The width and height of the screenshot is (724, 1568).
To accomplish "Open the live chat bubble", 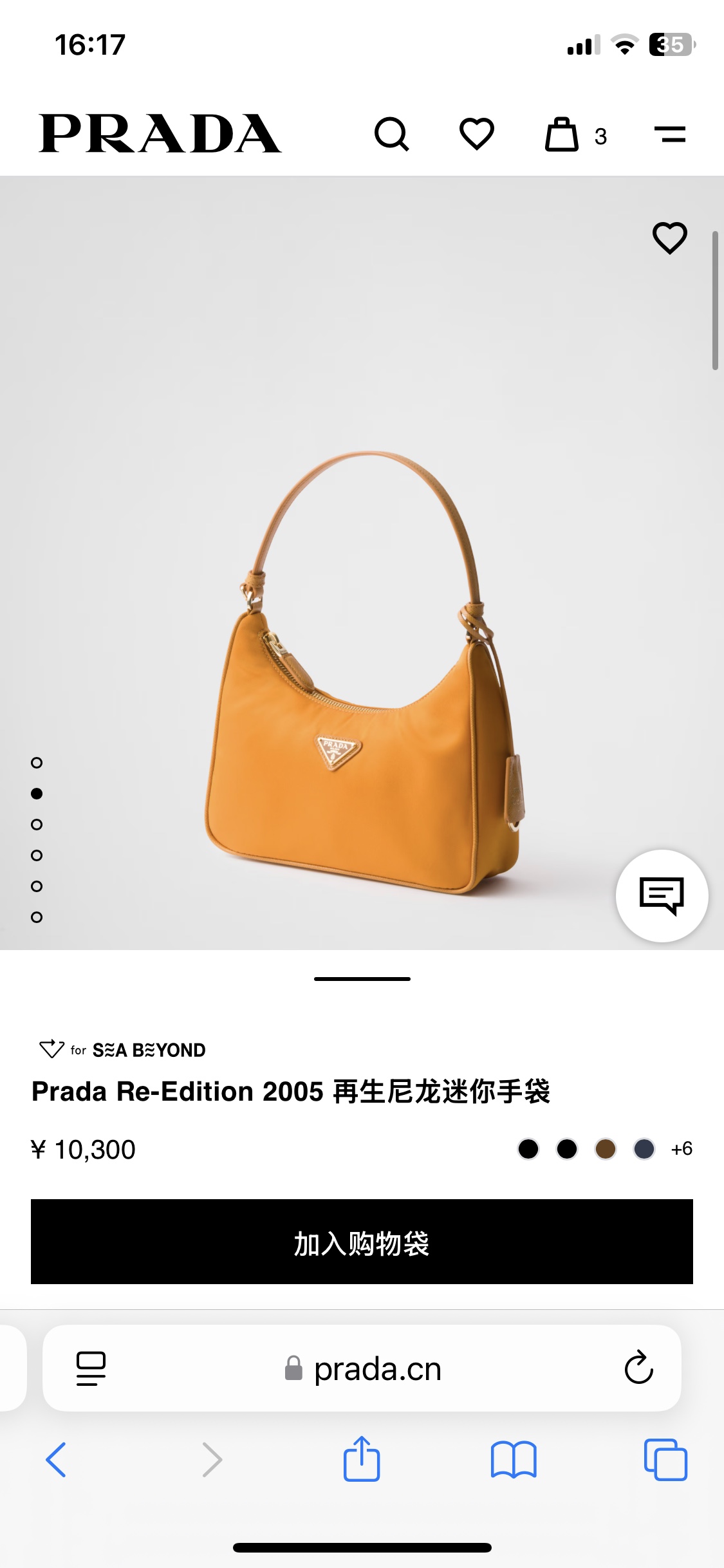I will point(662,895).
